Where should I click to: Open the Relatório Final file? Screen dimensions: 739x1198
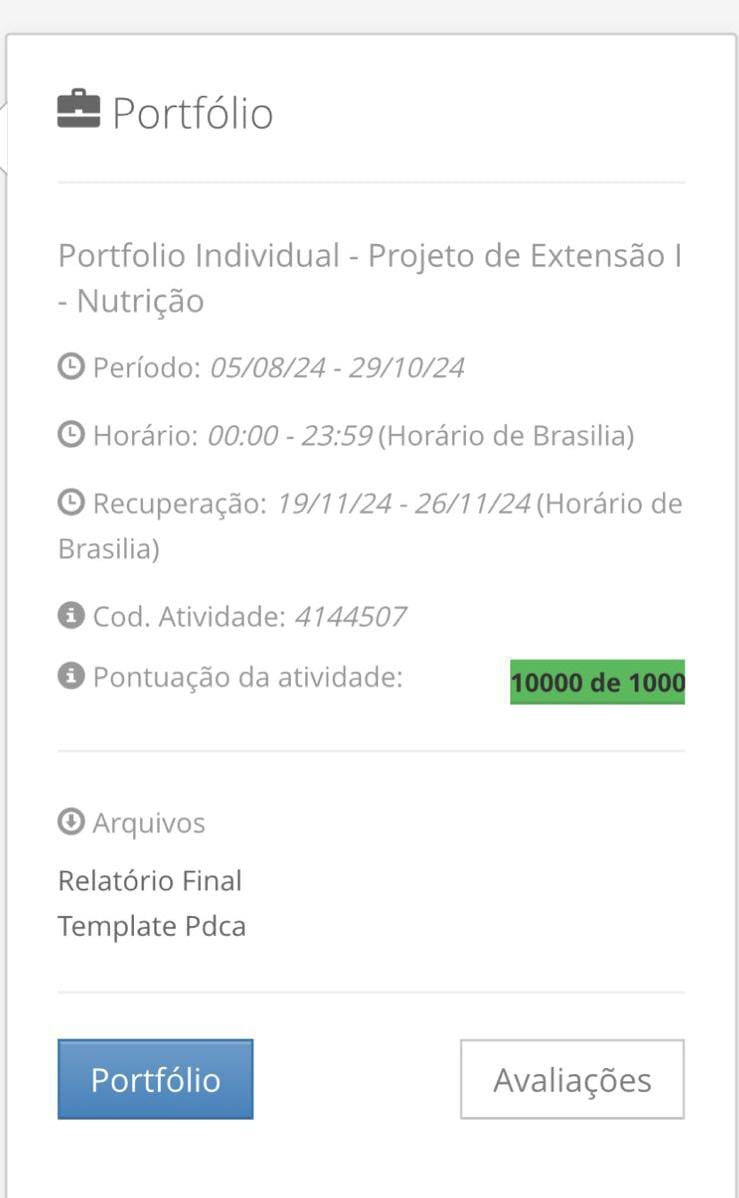point(150,881)
